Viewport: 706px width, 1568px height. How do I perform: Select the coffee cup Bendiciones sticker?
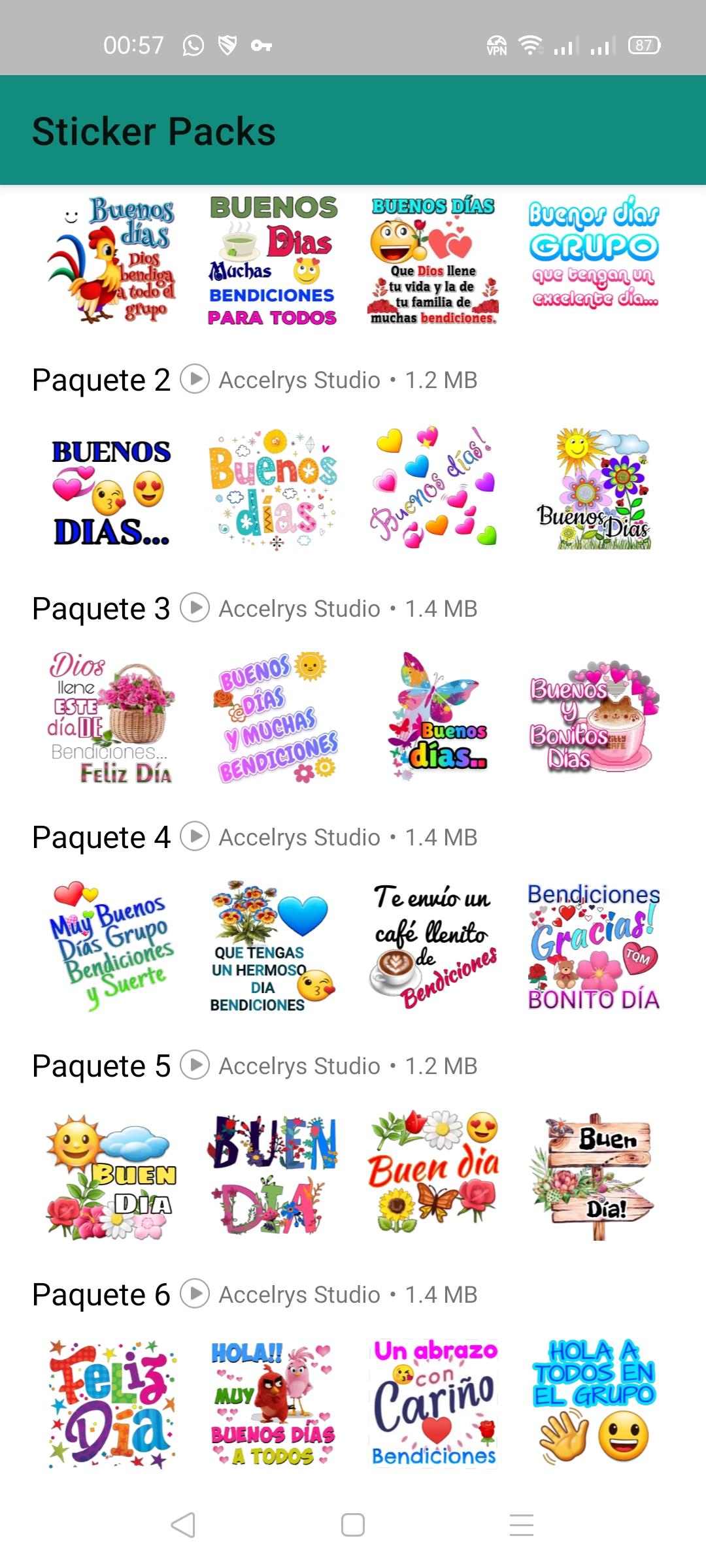(433, 946)
